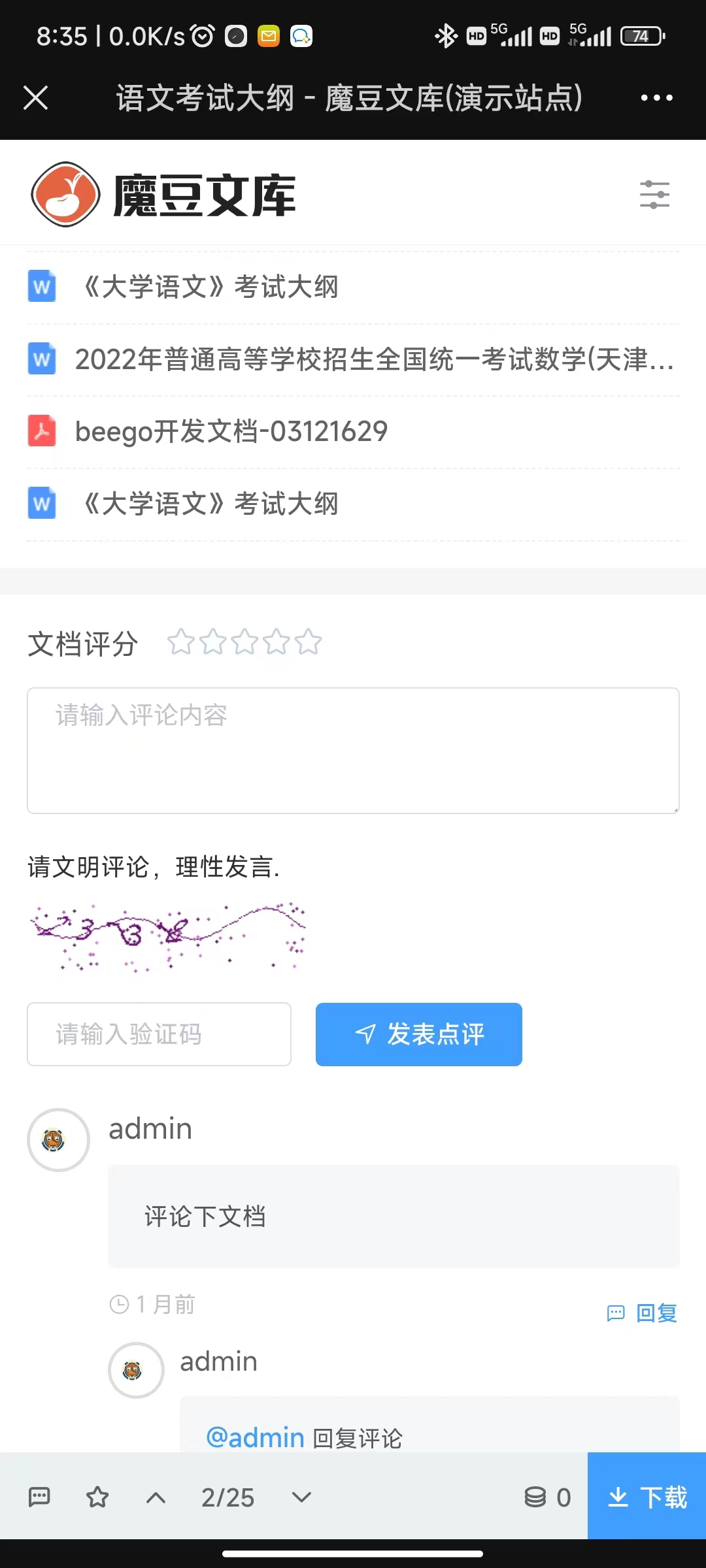Open the PDF icon beside beego开发文档
Image resolution: width=706 pixels, height=1568 pixels.
coord(41,431)
